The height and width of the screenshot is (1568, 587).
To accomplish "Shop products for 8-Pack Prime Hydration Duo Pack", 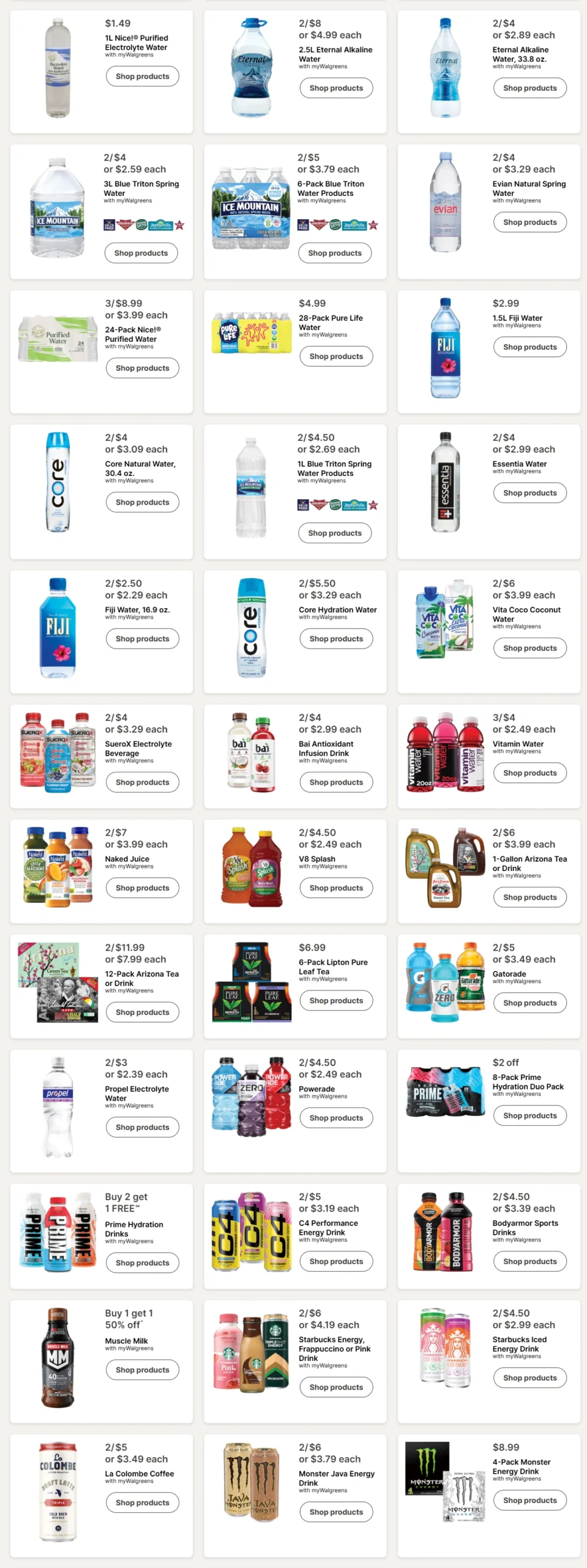I will pos(529,1115).
